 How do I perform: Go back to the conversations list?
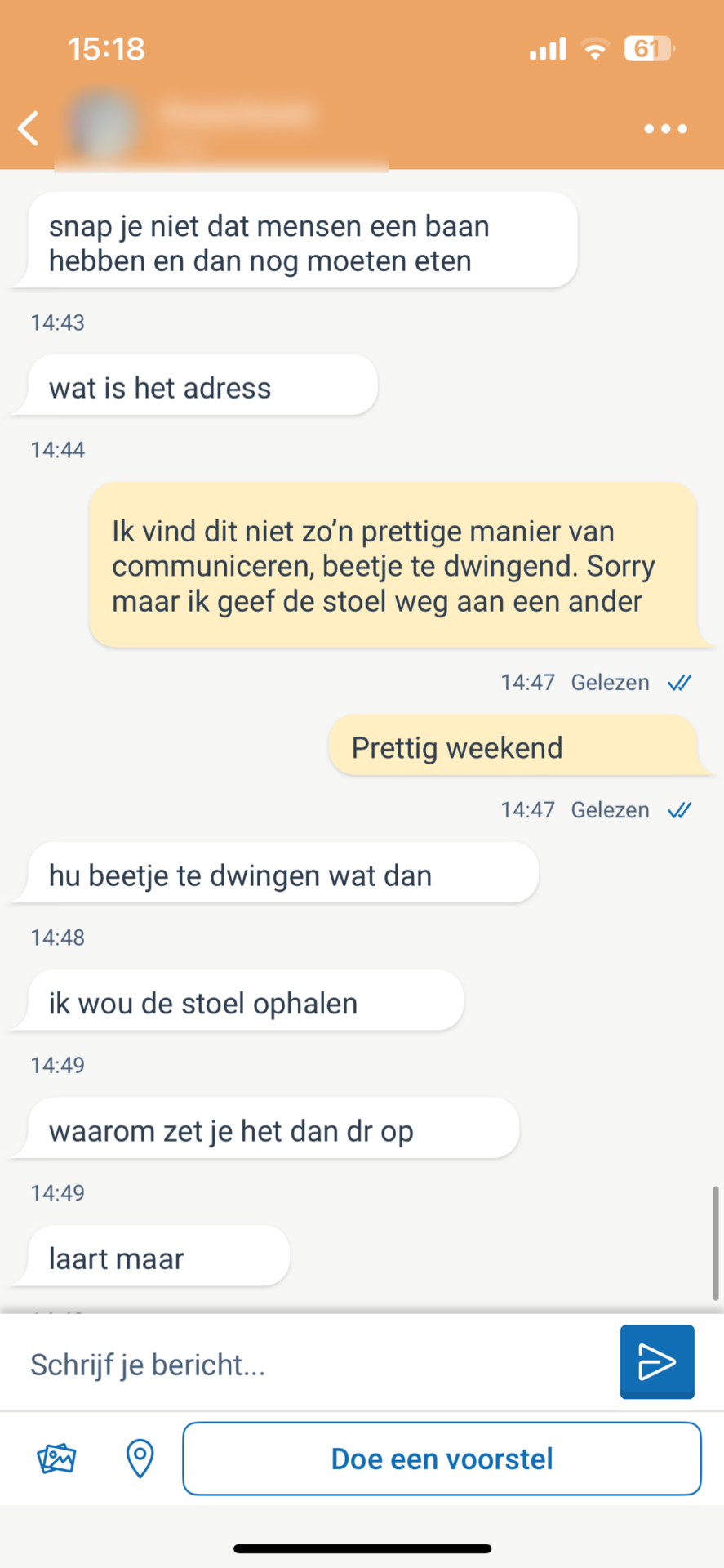(29, 128)
